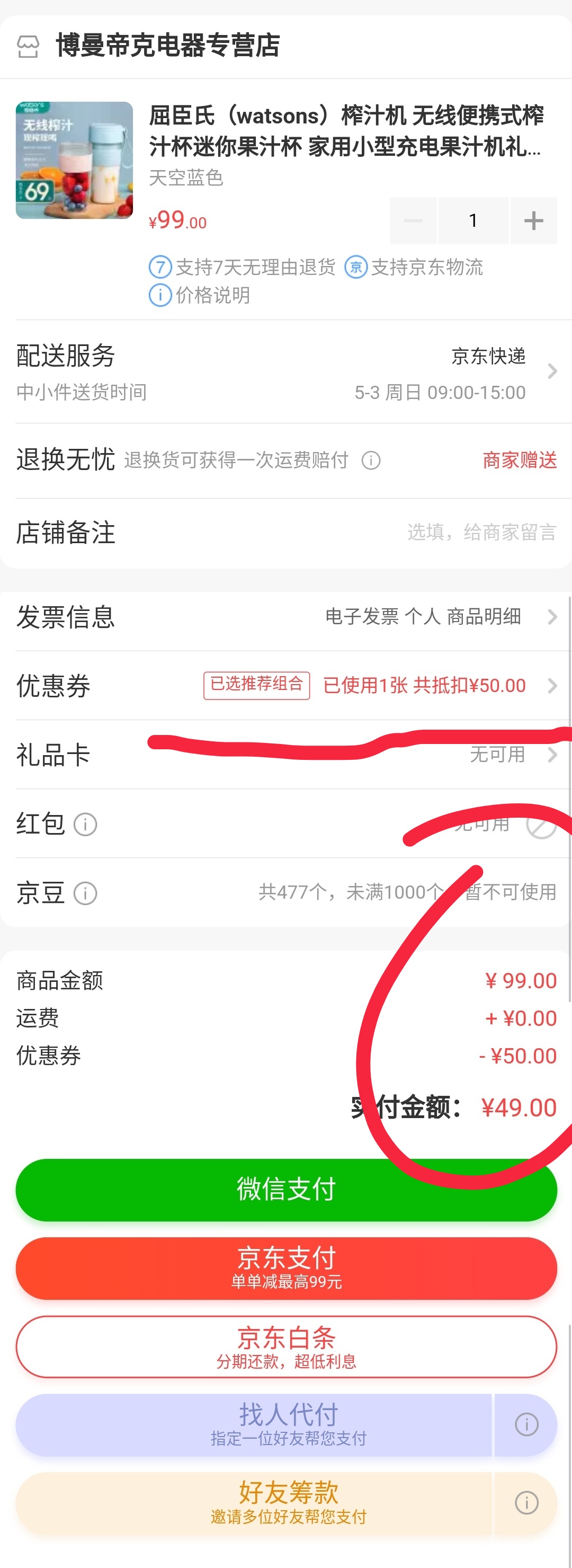Show info about 退换无忧 freight compensation
This screenshot has height=1568, width=572.
[371, 460]
